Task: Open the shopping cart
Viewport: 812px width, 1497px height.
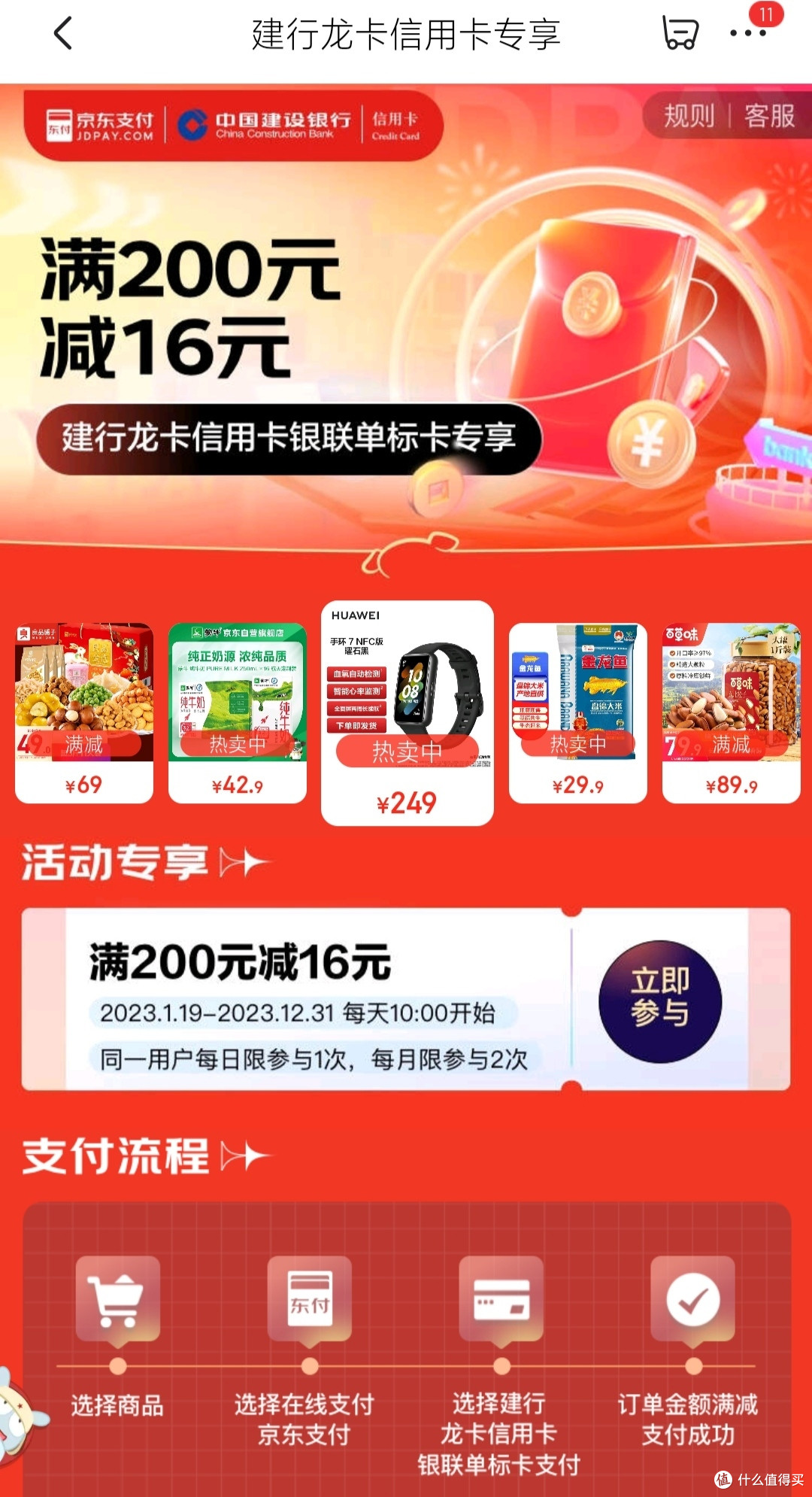Action: [680, 34]
